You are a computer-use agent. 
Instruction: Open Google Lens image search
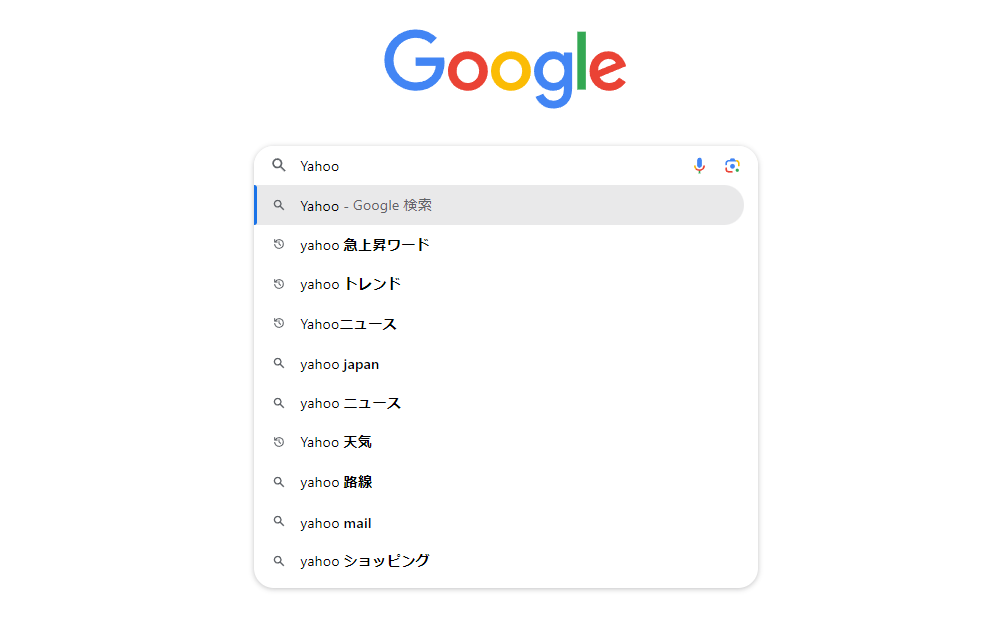click(732, 166)
